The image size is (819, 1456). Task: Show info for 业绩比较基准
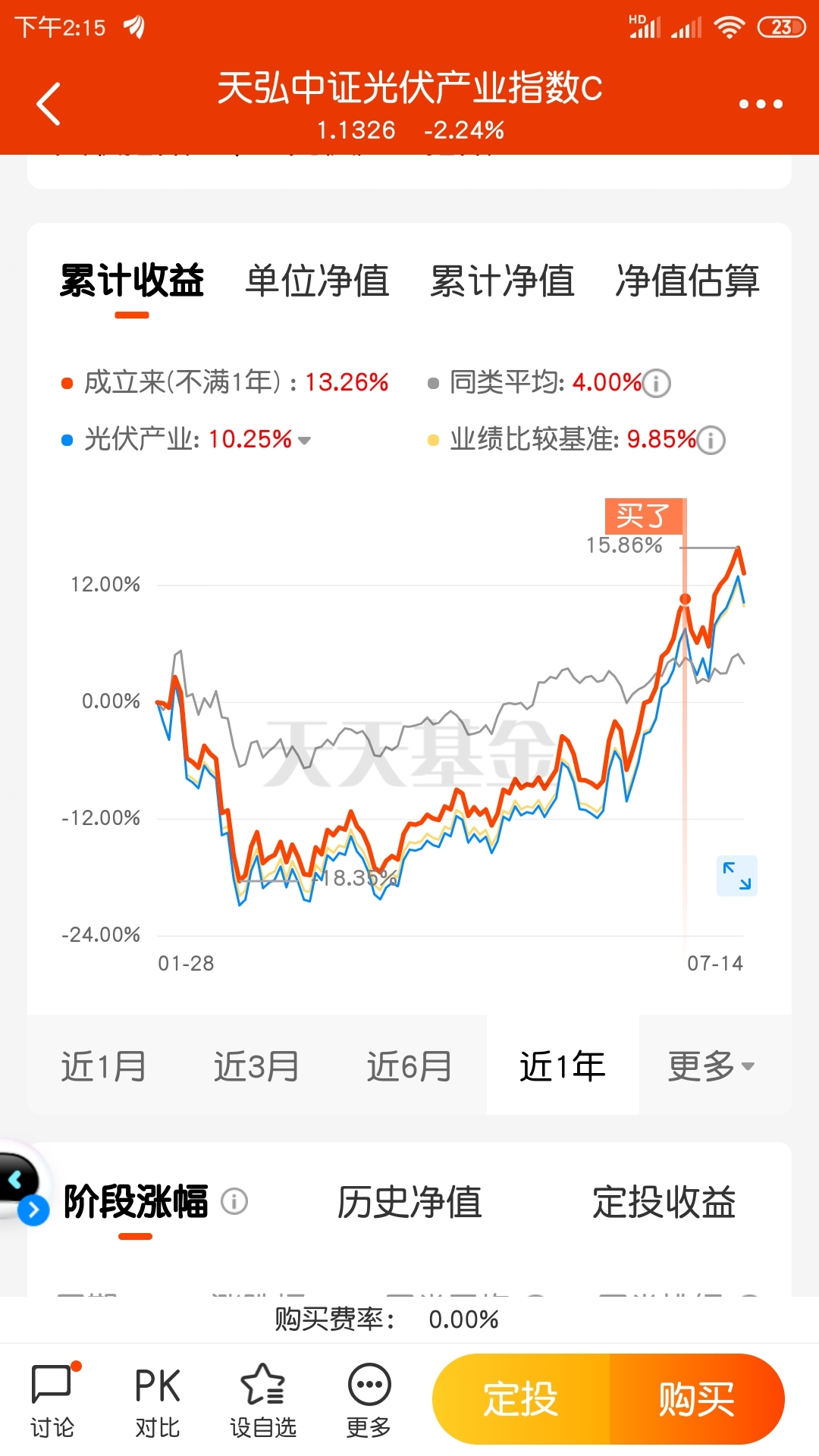[x=711, y=440]
